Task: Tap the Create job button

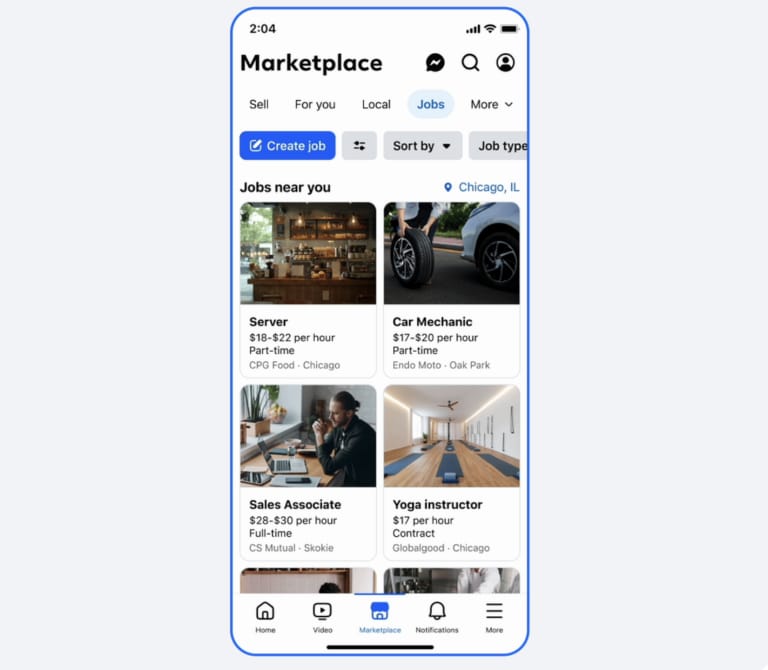Action: (x=287, y=146)
